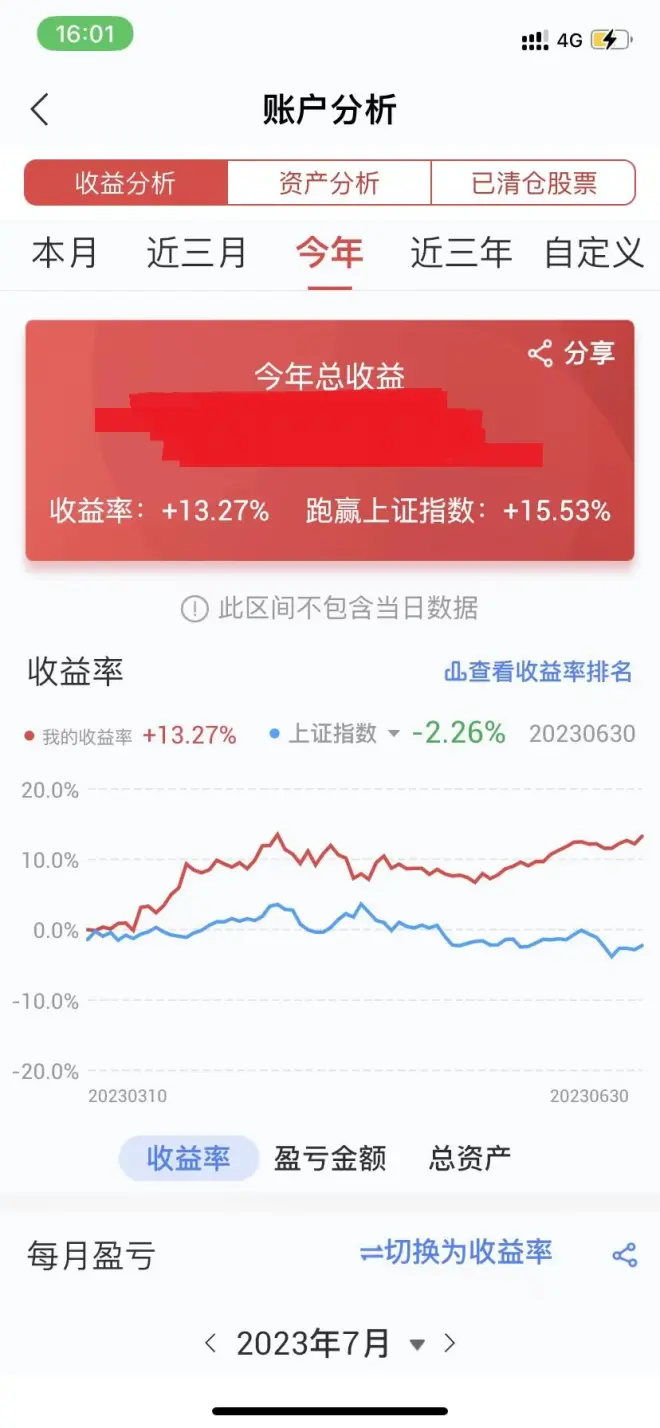This screenshot has height=1428, width=660.
Task: Open 查看收益率排名 link
Action: point(538,672)
